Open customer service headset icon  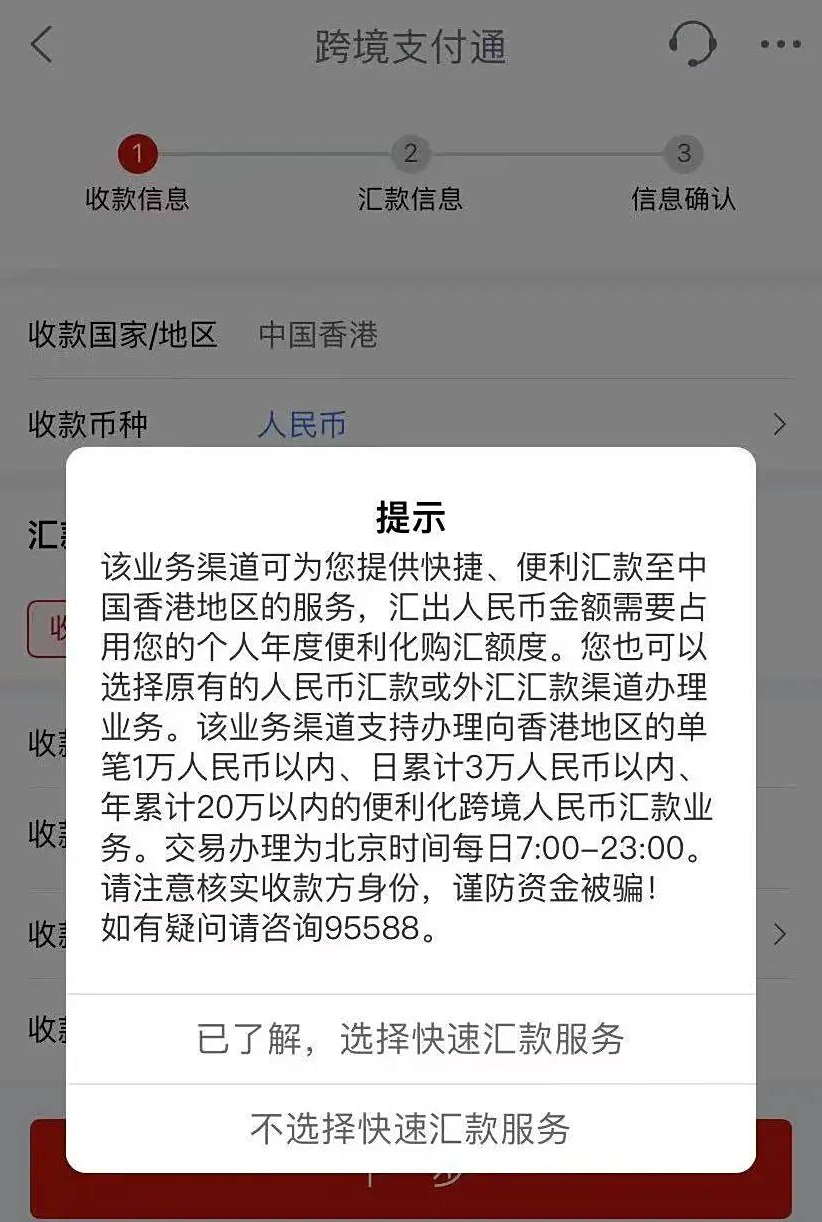tap(691, 45)
